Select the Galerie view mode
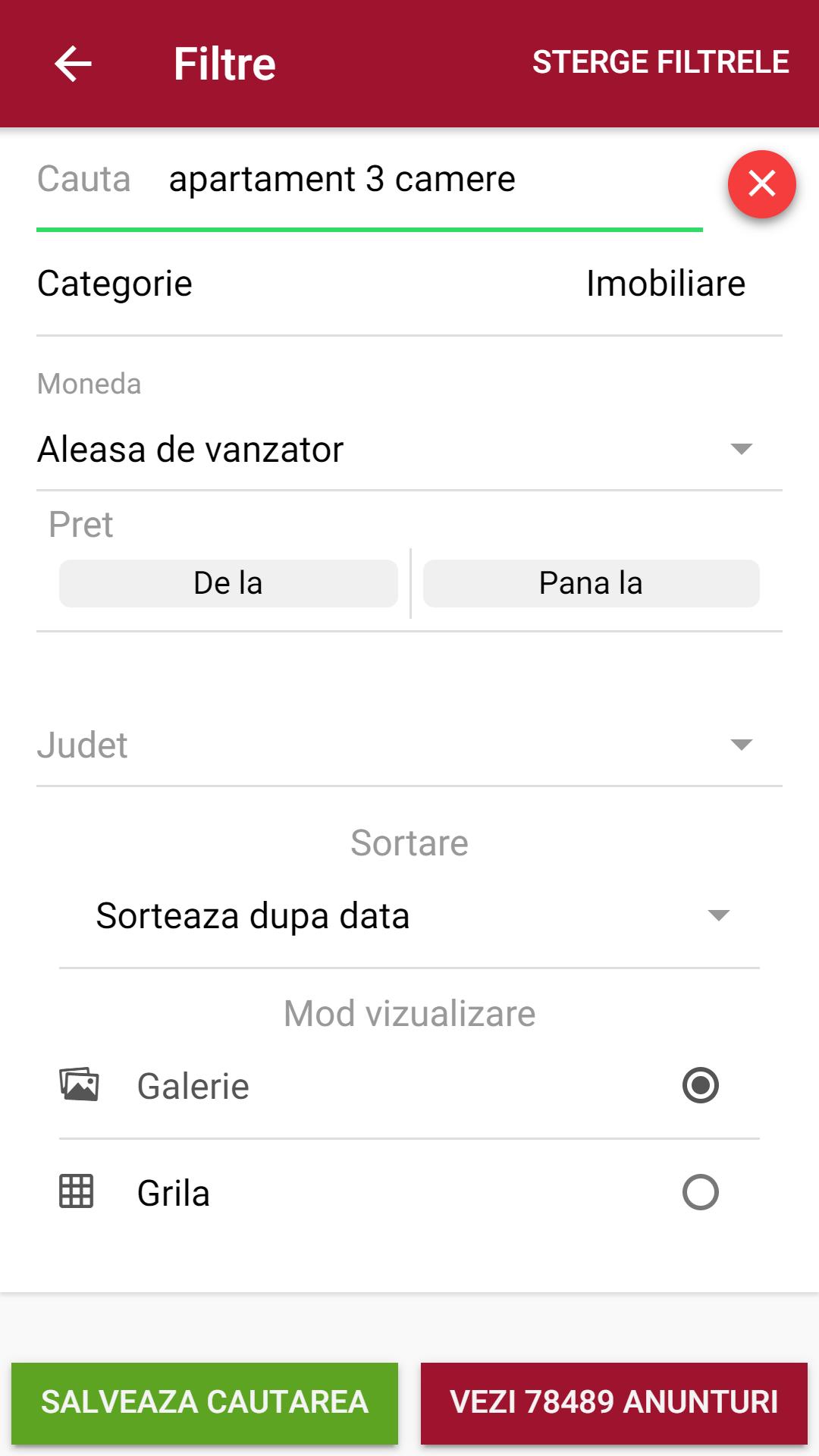The height and width of the screenshot is (1456, 819). (x=409, y=1086)
